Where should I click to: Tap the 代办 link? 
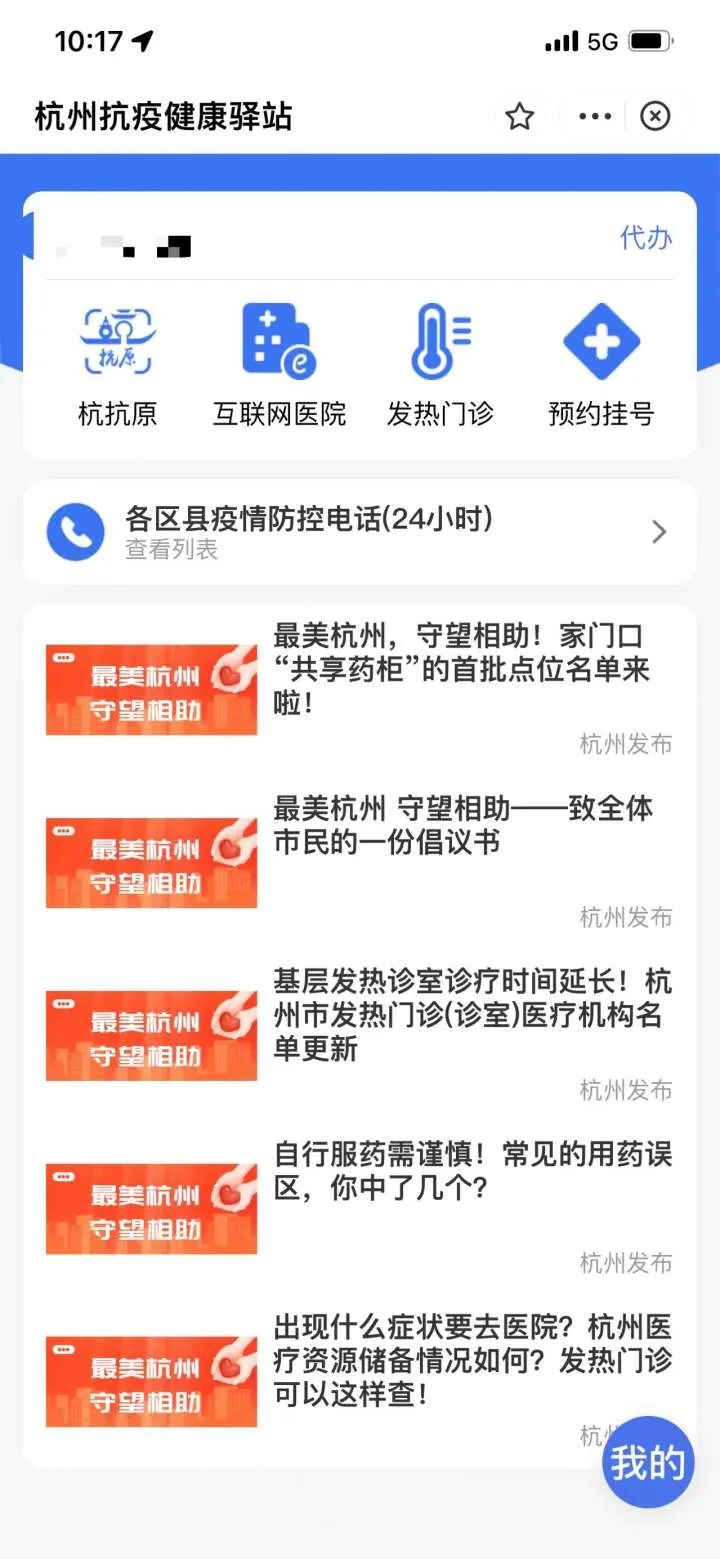point(645,238)
